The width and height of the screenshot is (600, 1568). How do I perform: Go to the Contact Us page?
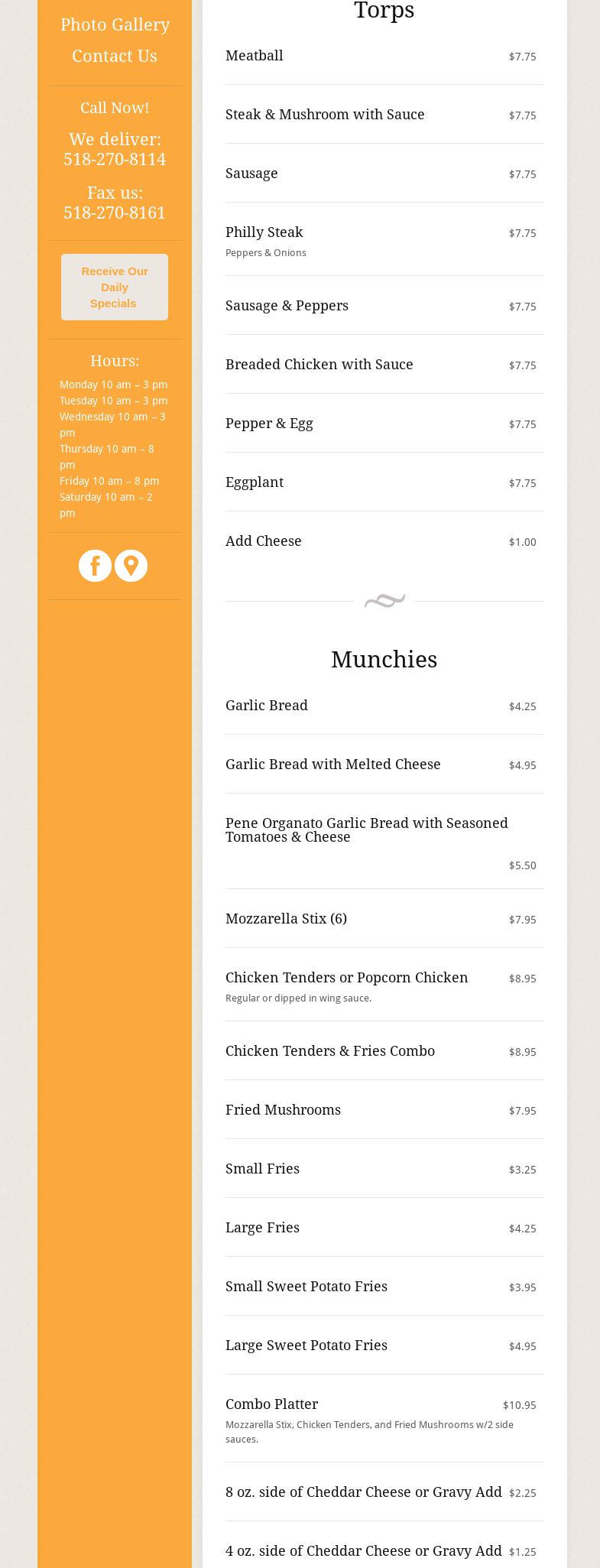coord(115,56)
